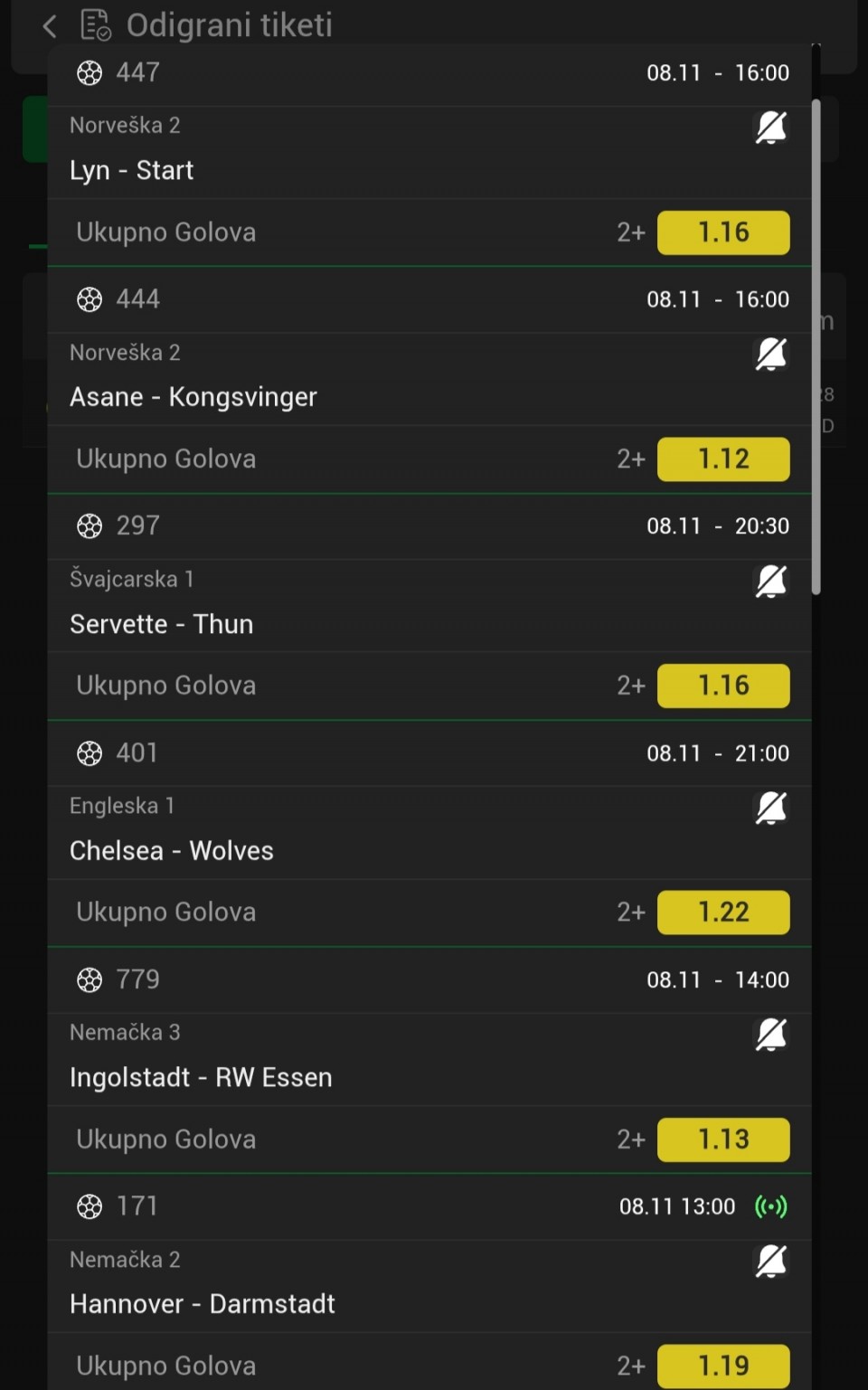This screenshot has height=1390, width=868.
Task: Toggle notification bell for Lyn - Start
Action: coord(770,128)
